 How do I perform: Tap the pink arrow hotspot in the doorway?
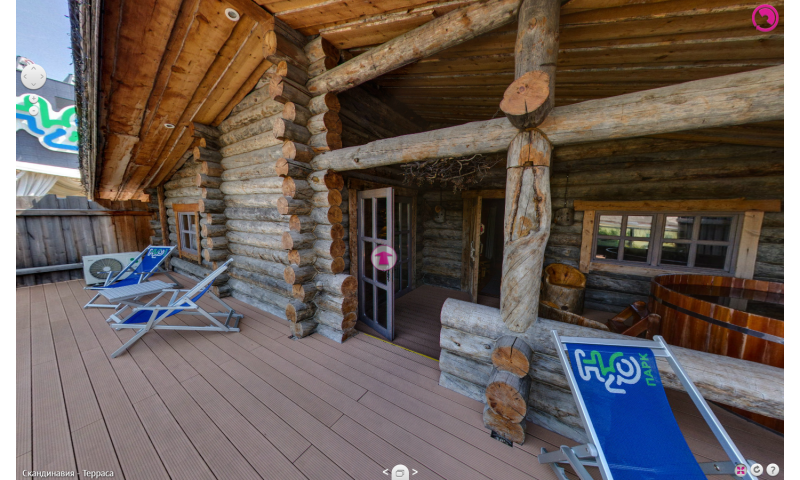(x=383, y=258)
